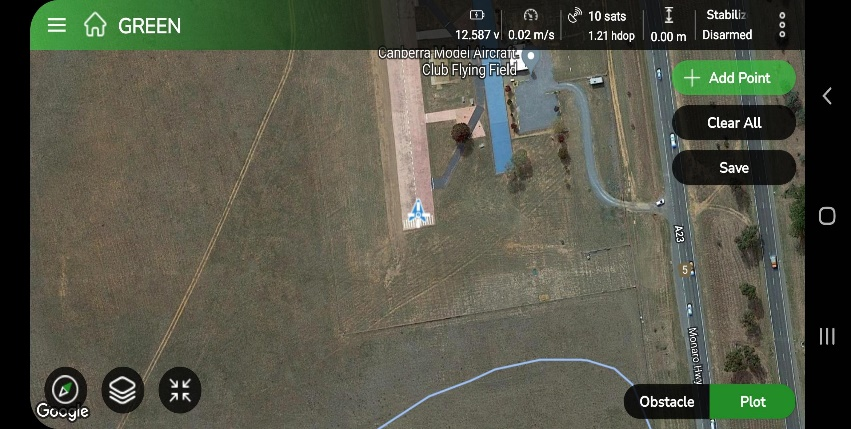
Task: Open the map layers selector
Action: click(122, 390)
